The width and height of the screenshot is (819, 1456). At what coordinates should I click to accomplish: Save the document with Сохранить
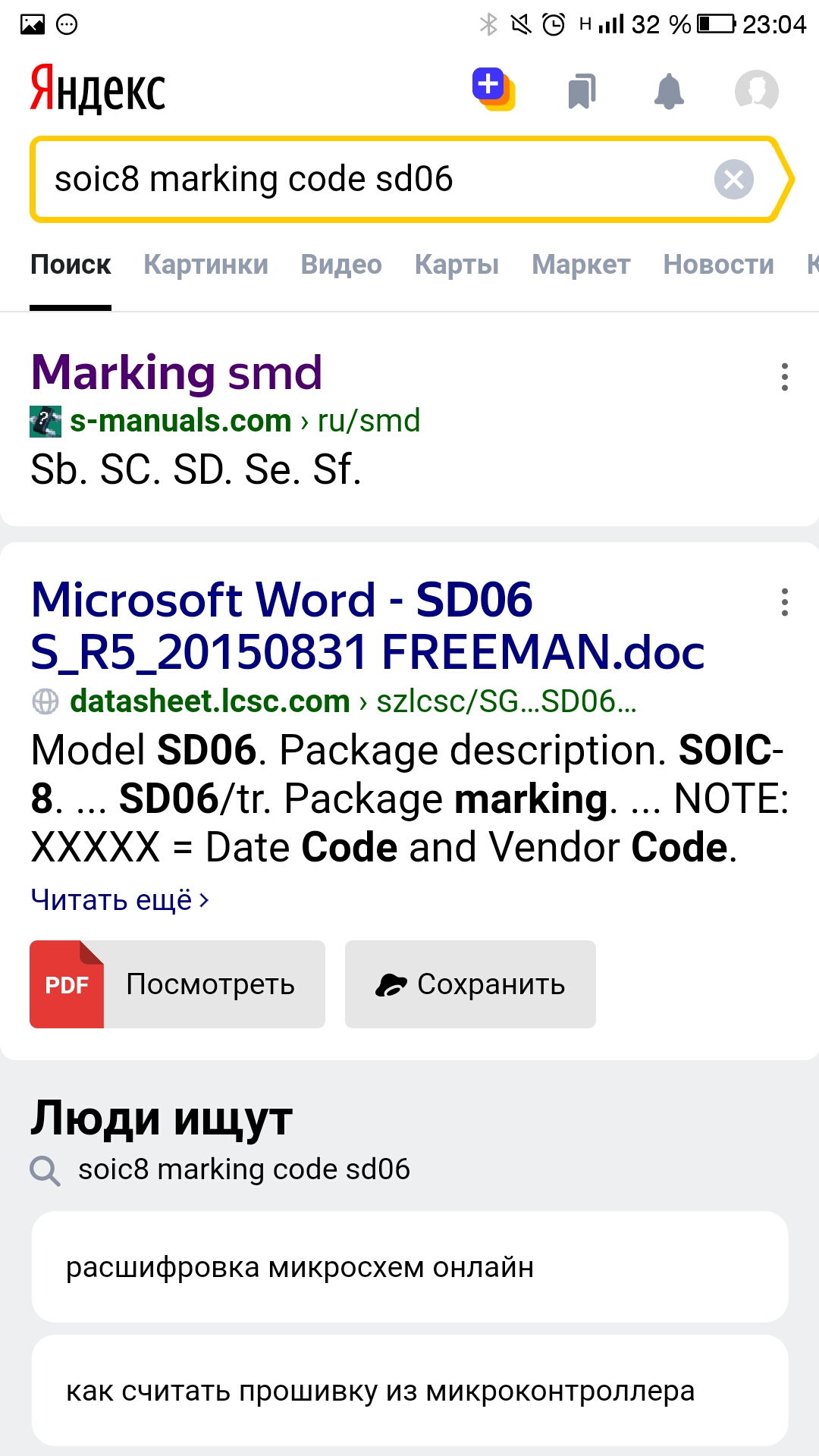click(x=470, y=984)
